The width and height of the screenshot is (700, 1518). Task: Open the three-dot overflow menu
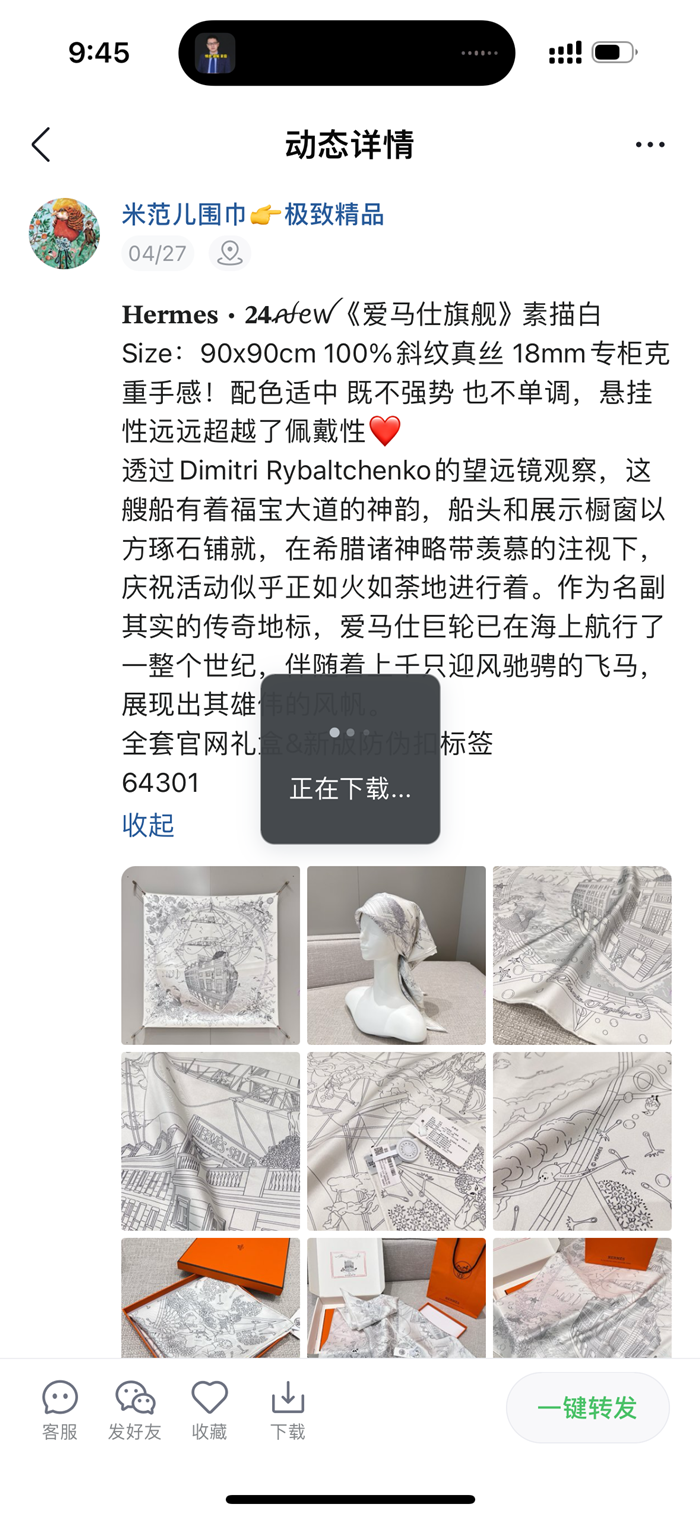(650, 145)
